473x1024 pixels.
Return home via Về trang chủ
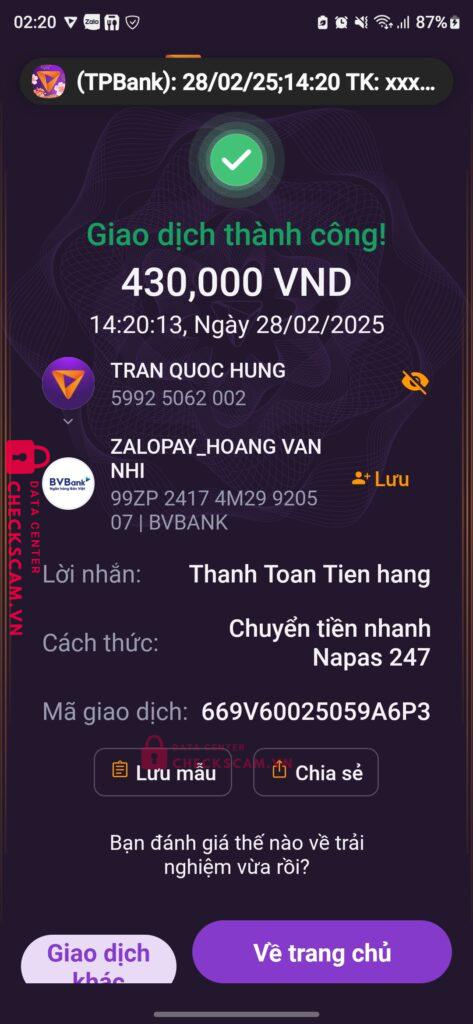322,952
